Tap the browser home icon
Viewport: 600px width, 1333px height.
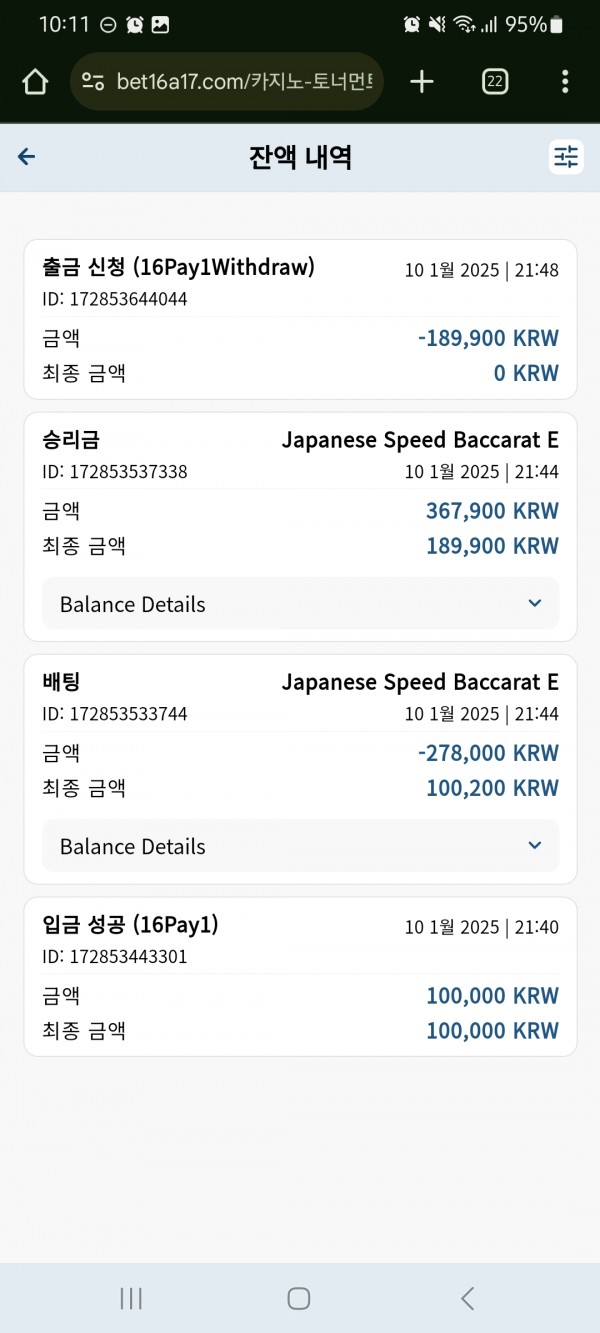pos(35,82)
